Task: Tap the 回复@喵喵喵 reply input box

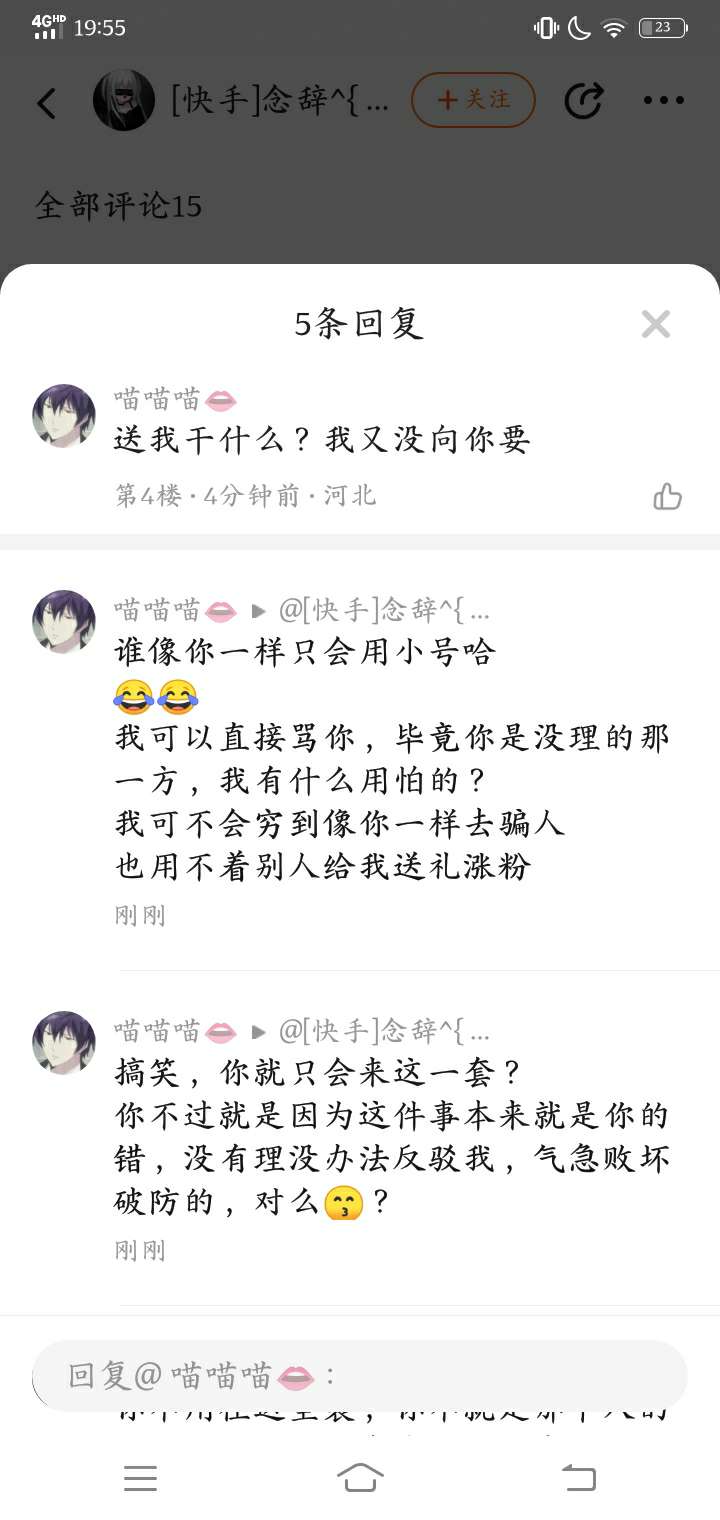Action: (x=360, y=1376)
